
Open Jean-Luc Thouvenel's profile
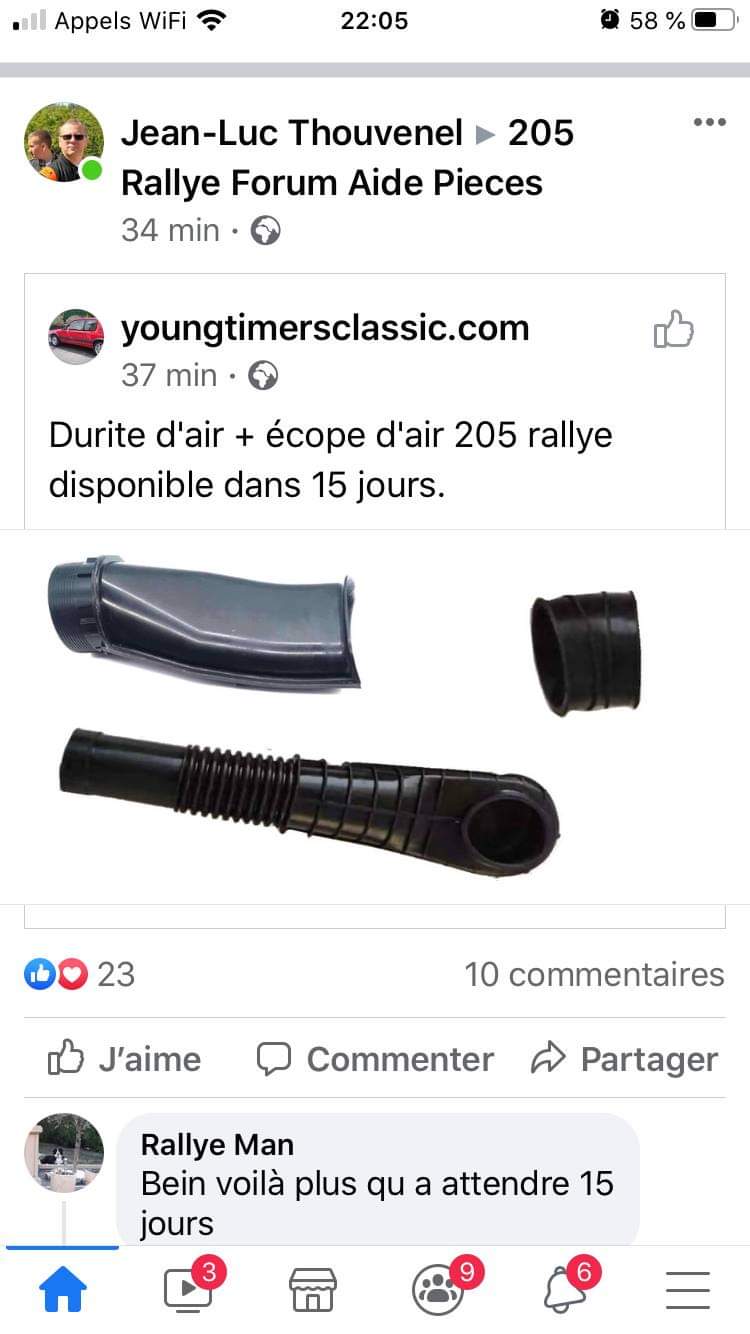click(291, 133)
